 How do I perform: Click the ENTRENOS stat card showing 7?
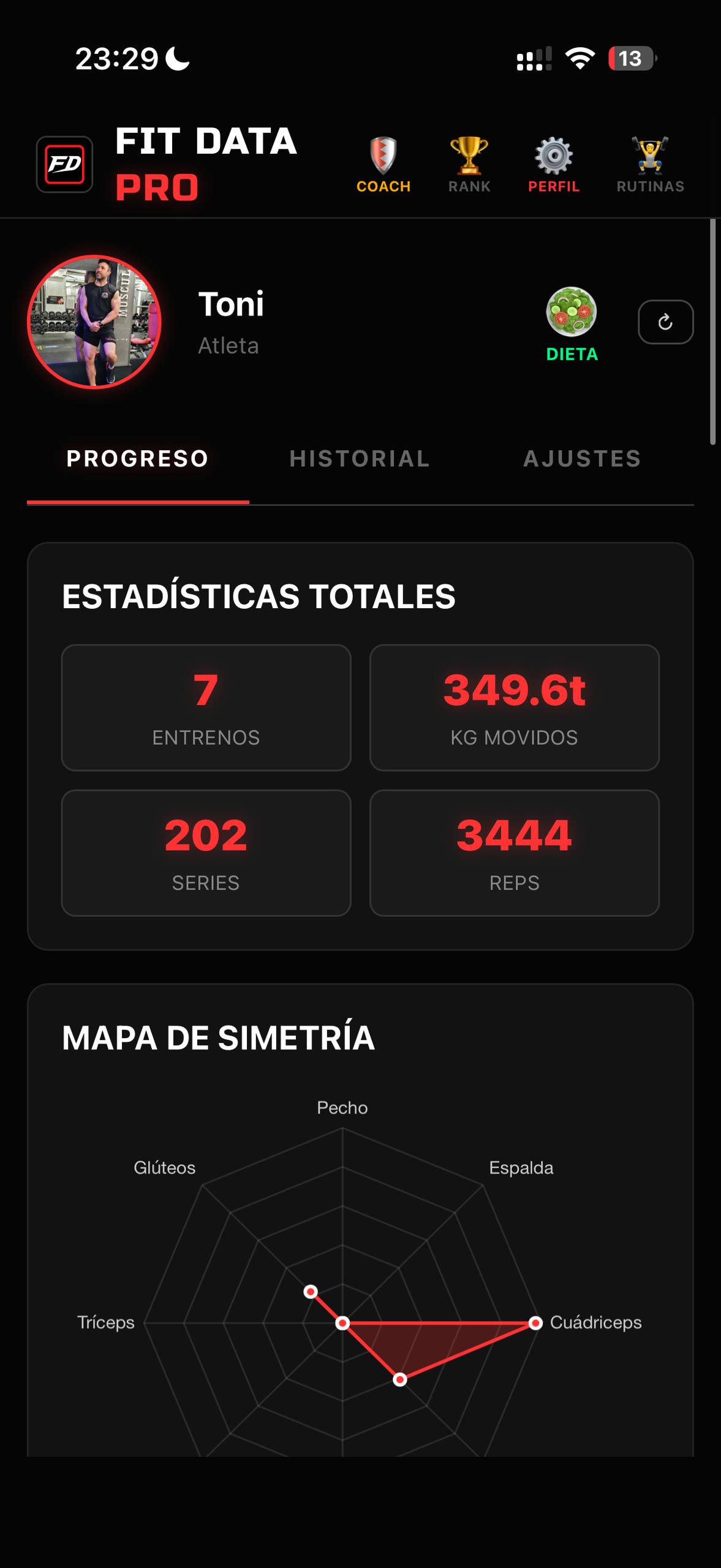point(206,707)
